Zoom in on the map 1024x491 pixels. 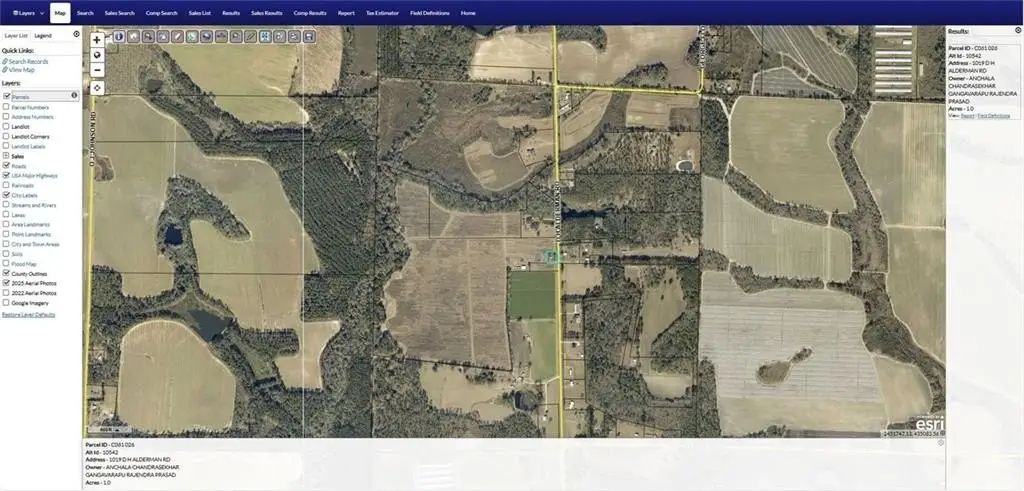click(x=97, y=40)
